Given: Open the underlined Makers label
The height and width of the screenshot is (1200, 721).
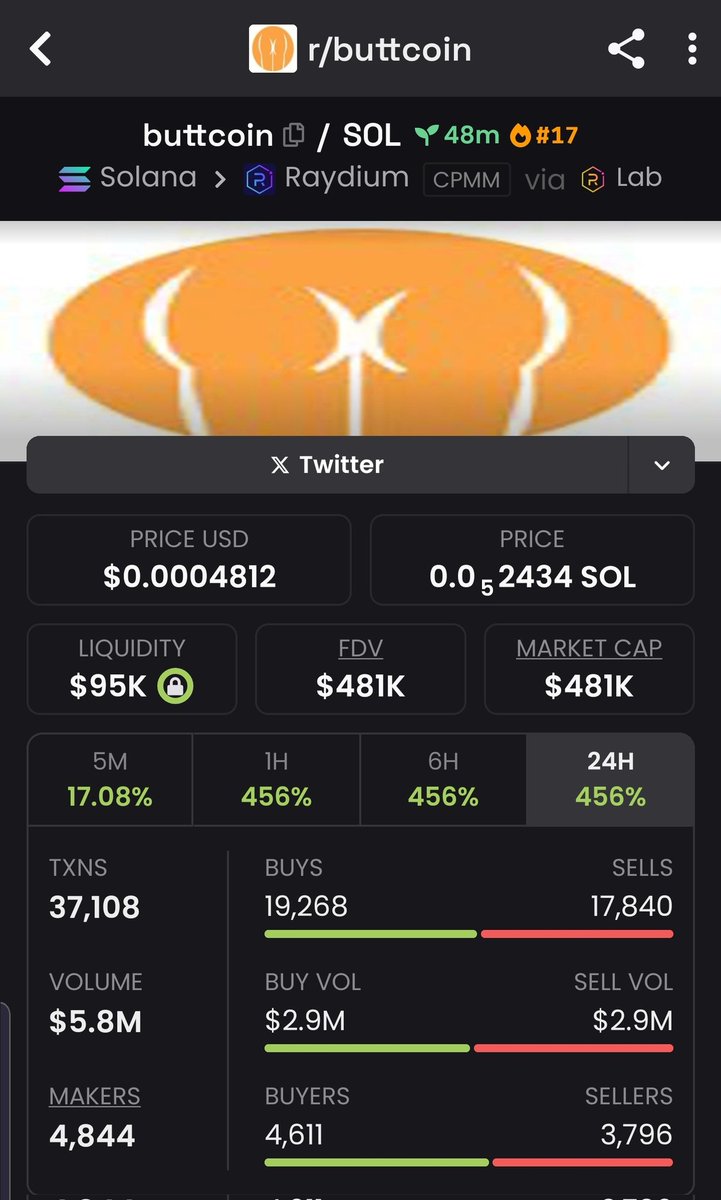Looking at the screenshot, I should (x=94, y=1096).
